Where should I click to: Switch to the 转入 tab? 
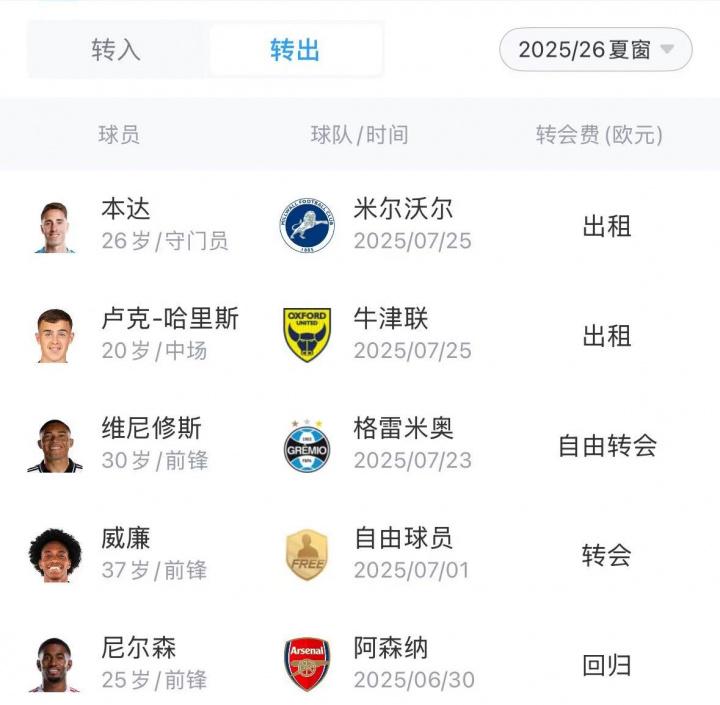coord(117,51)
